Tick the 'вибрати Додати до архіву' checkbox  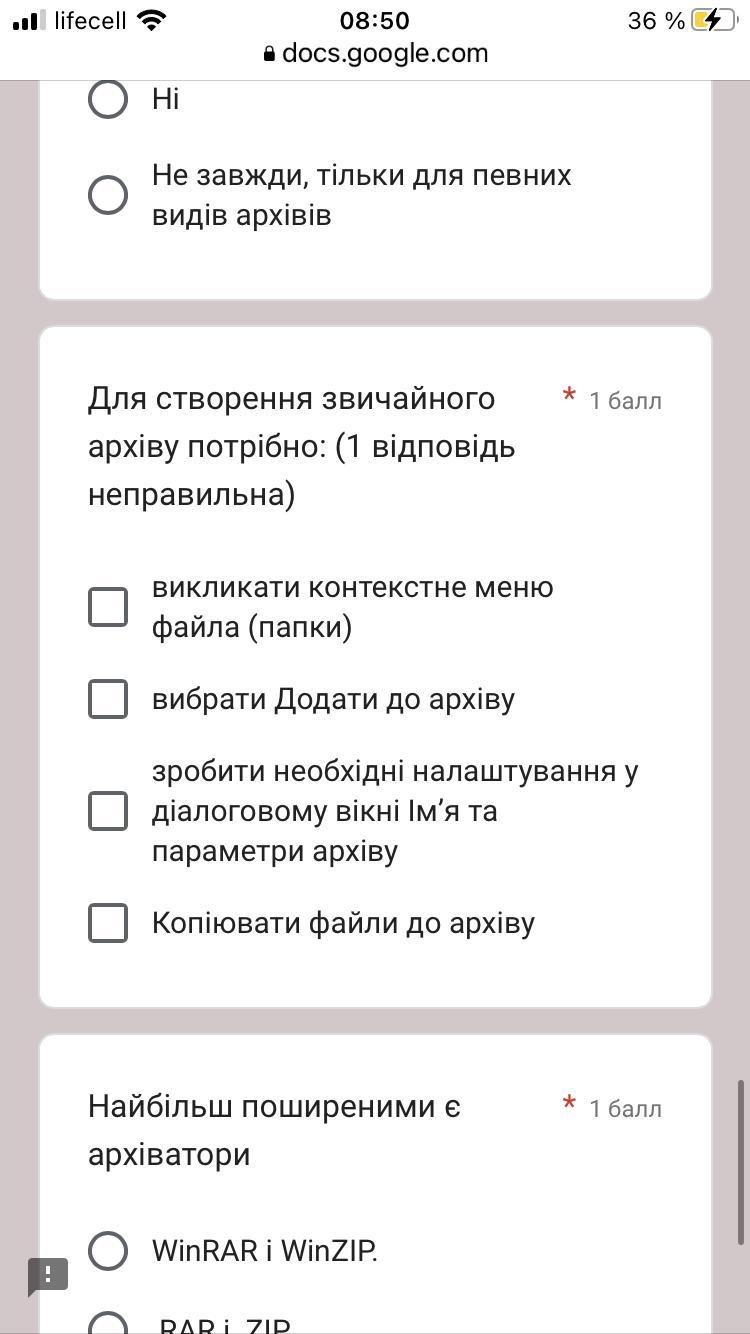pyautogui.click(x=108, y=699)
